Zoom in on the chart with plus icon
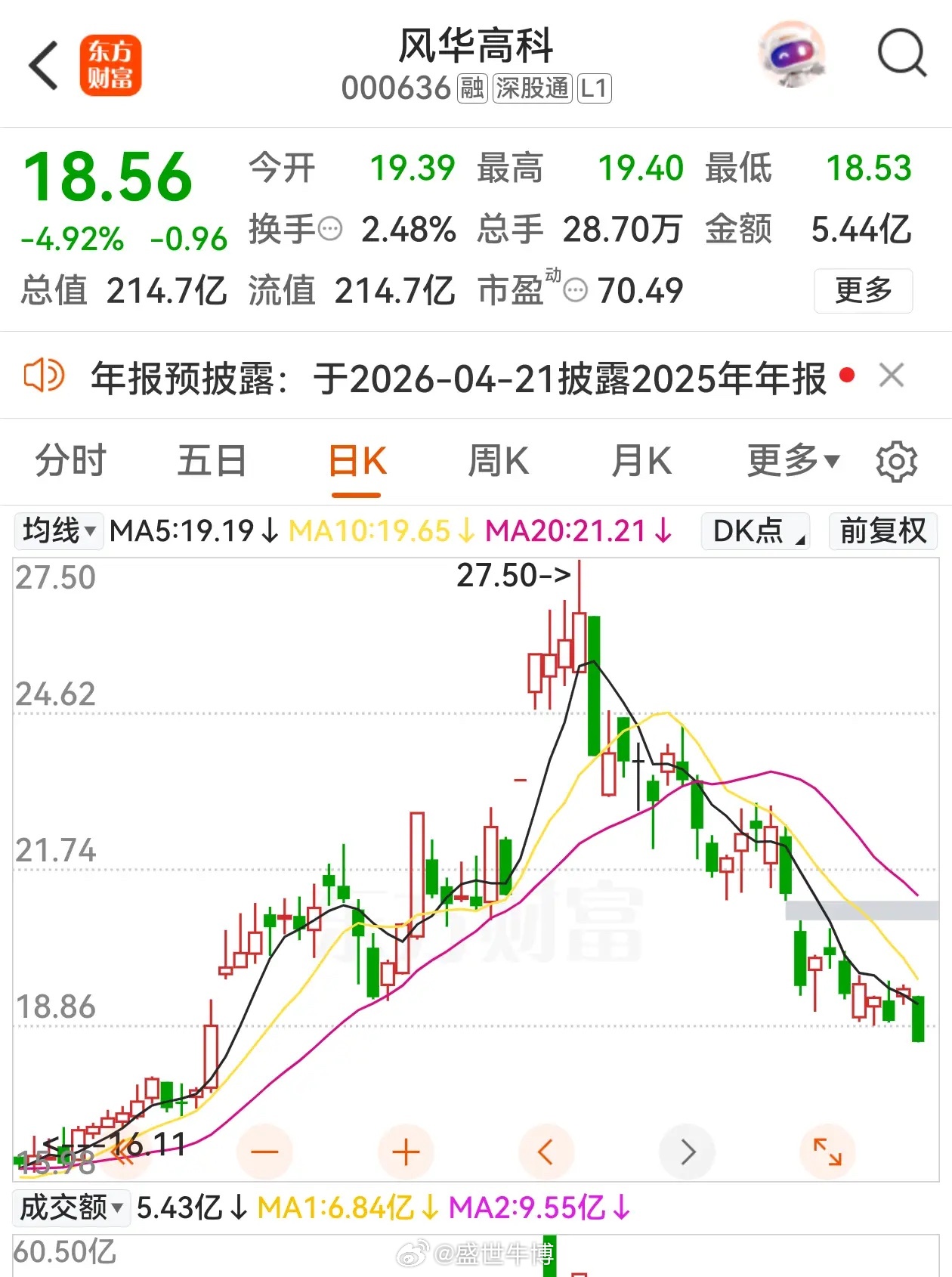The image size is (952, 1277). coord(406,1152)
